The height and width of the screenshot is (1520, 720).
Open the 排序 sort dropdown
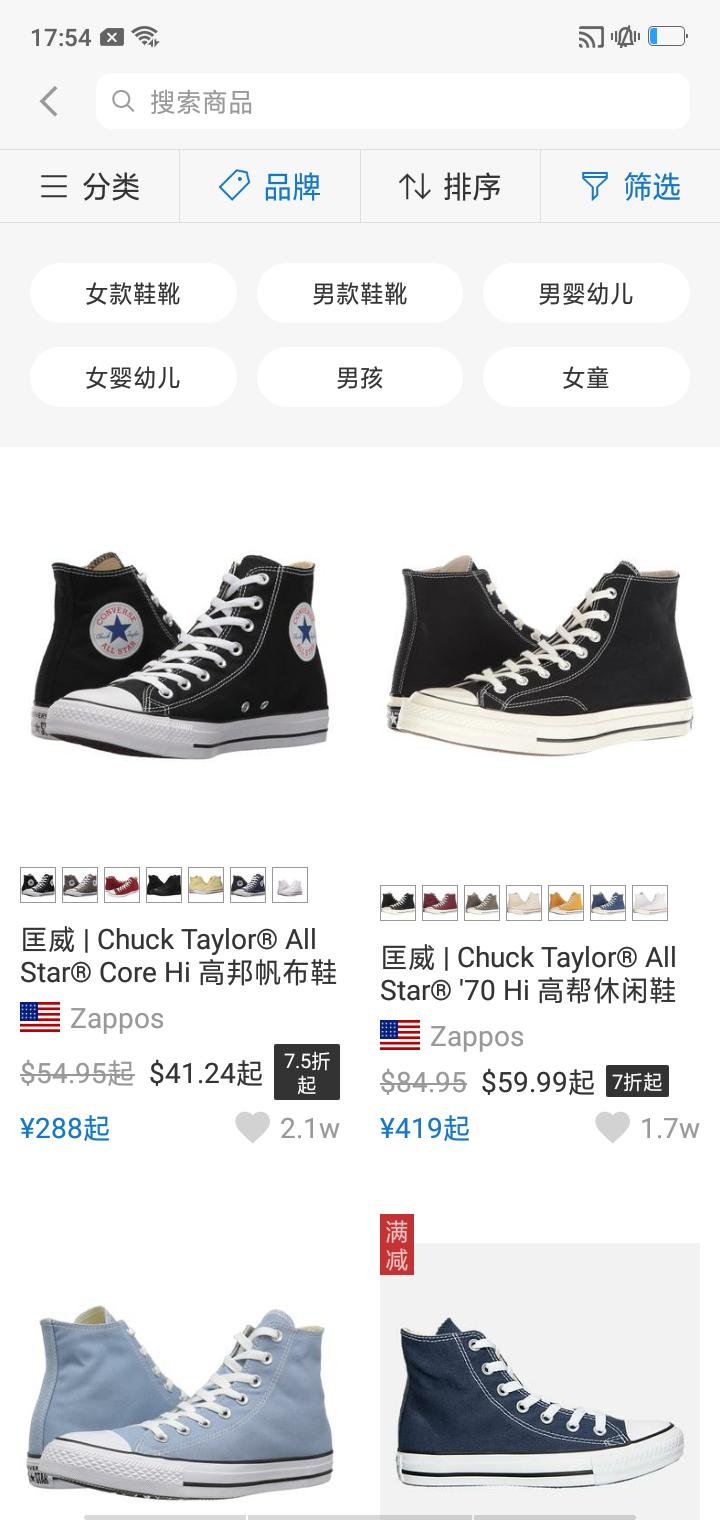[448, 185]
